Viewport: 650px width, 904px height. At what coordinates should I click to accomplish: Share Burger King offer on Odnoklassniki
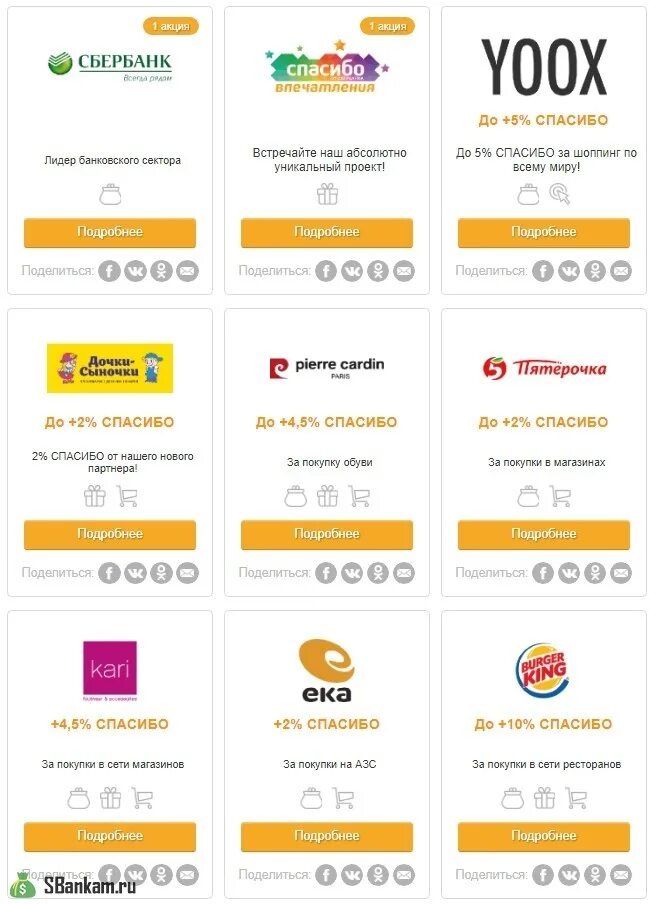pyautogui.click(x=595, y=875)
